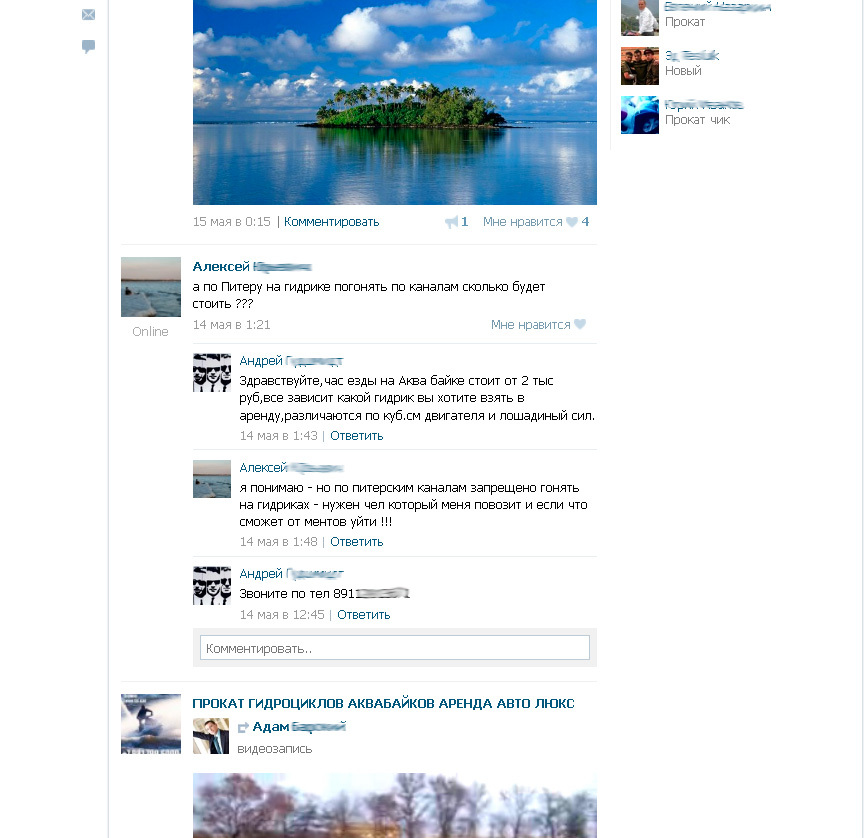Reply to Андрей's comment from 12:45

[x=363, y=615]
